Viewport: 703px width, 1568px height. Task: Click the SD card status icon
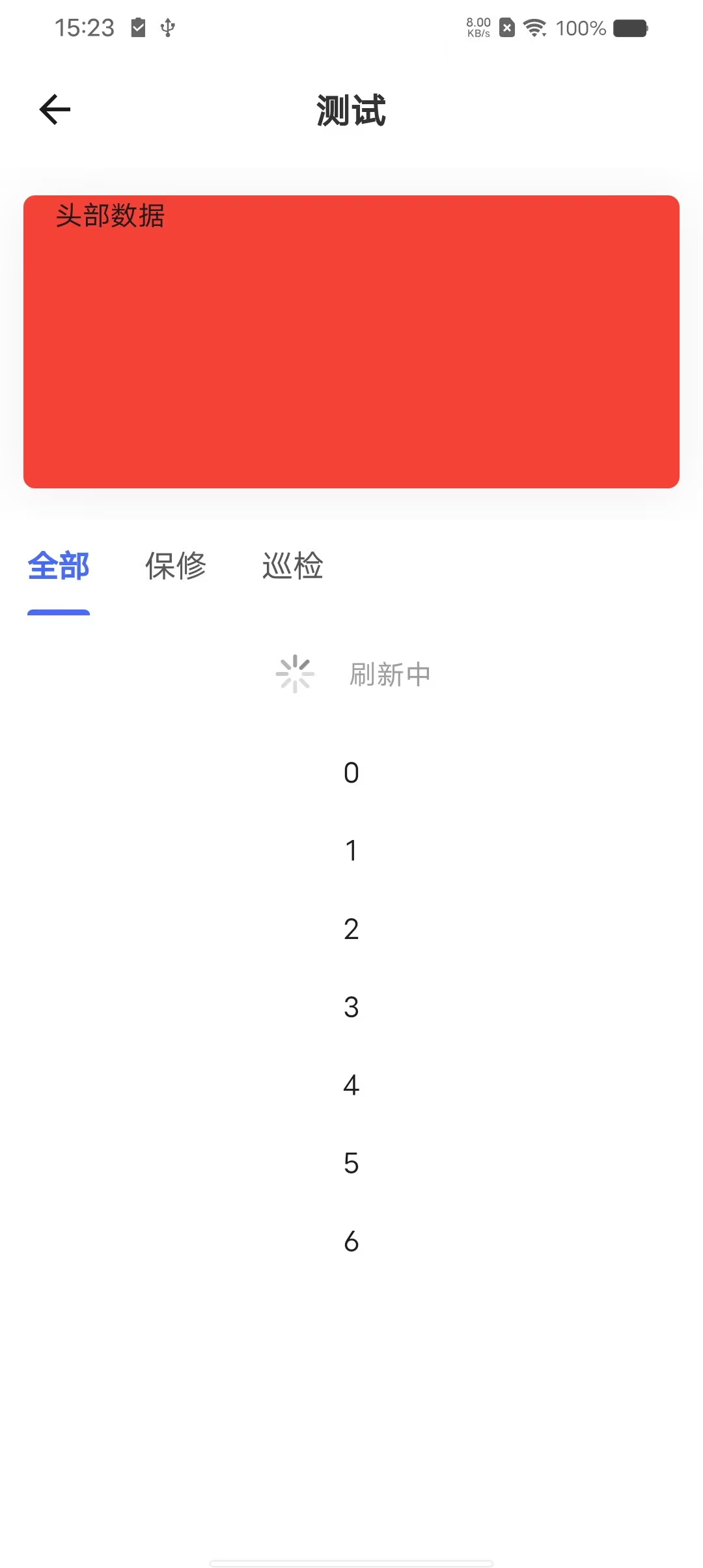(506, 27)
